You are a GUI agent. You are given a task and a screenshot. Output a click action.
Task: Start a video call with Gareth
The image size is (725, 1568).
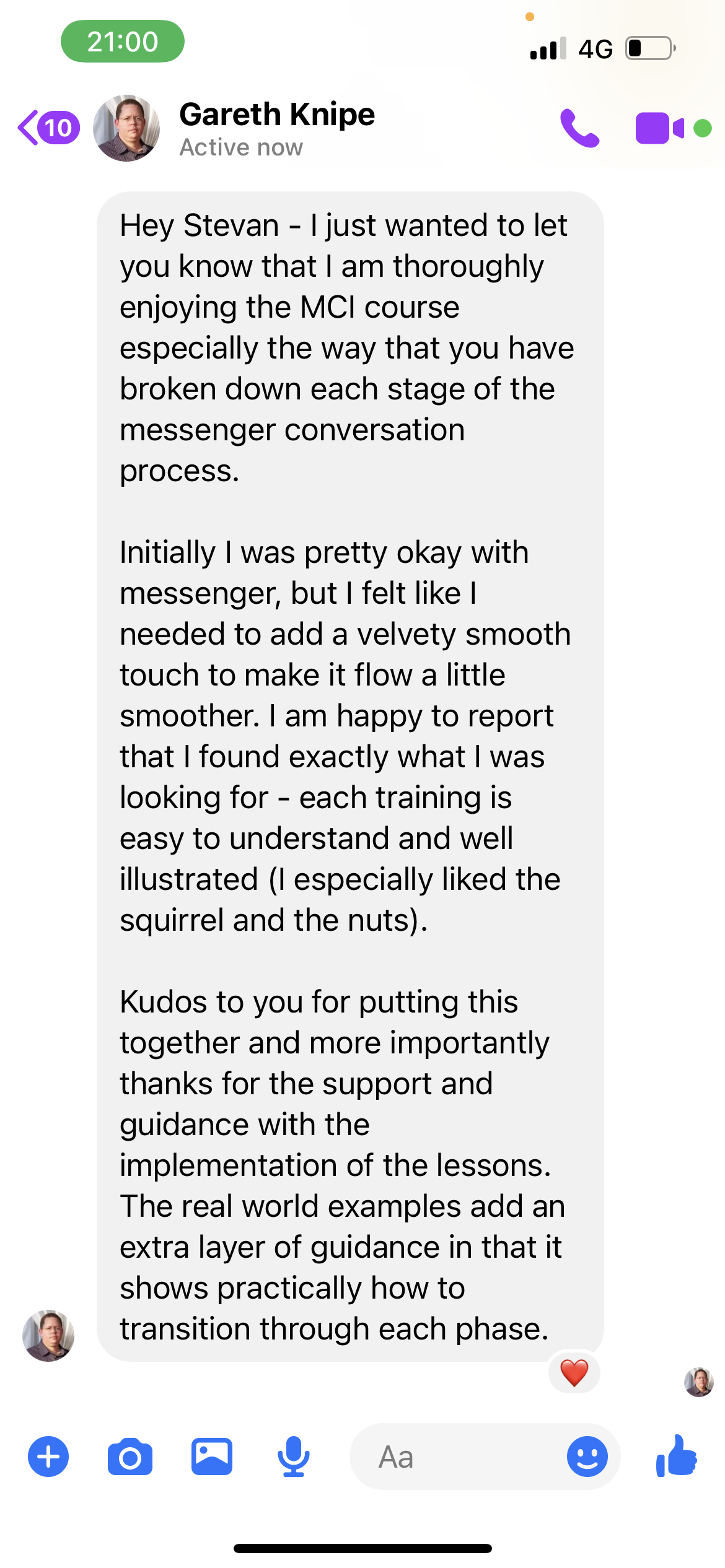(659, 128)
